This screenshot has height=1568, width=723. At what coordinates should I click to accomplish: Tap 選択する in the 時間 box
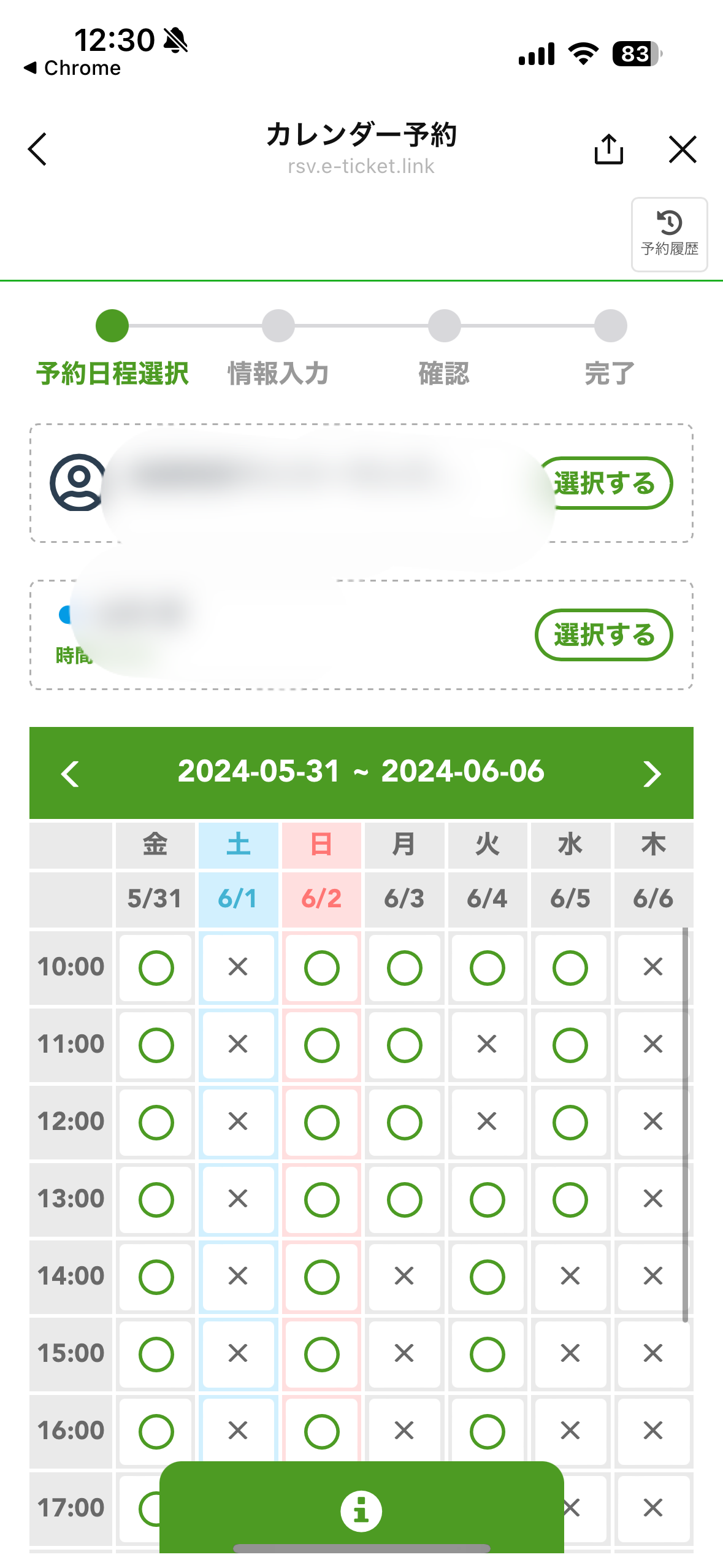604,635
